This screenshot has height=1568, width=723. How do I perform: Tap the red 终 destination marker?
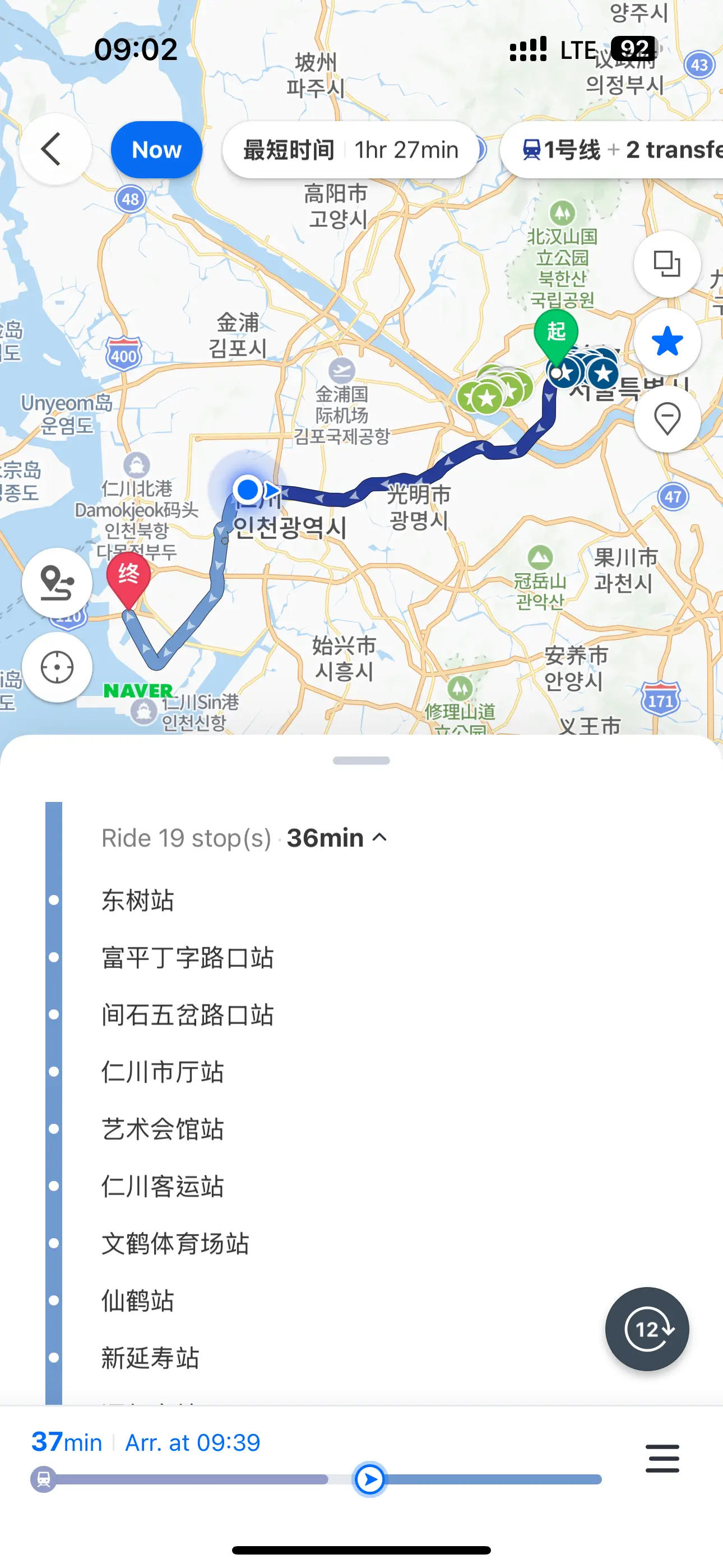[128, 577]
